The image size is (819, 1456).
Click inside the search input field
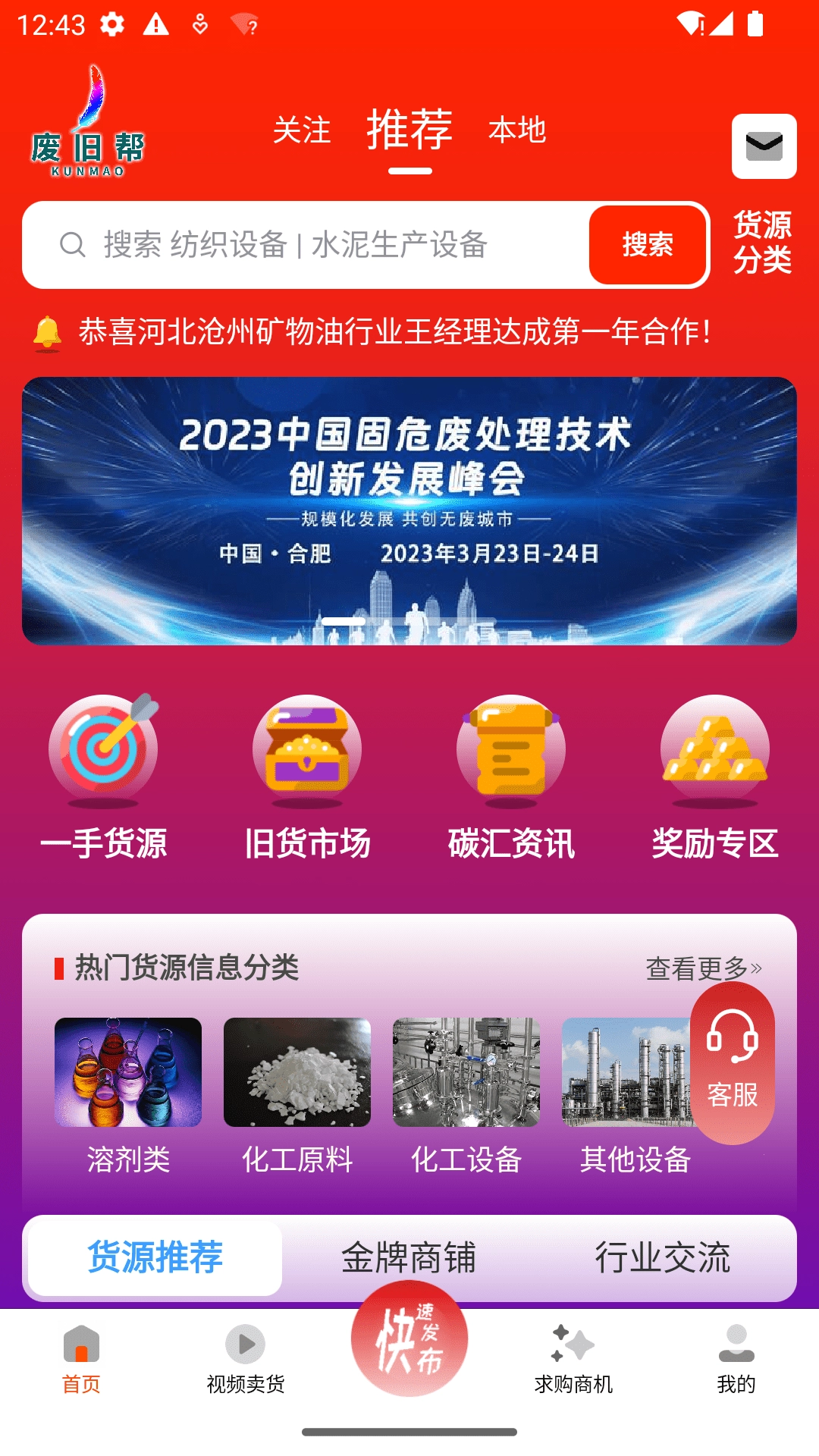pos(303,244)
